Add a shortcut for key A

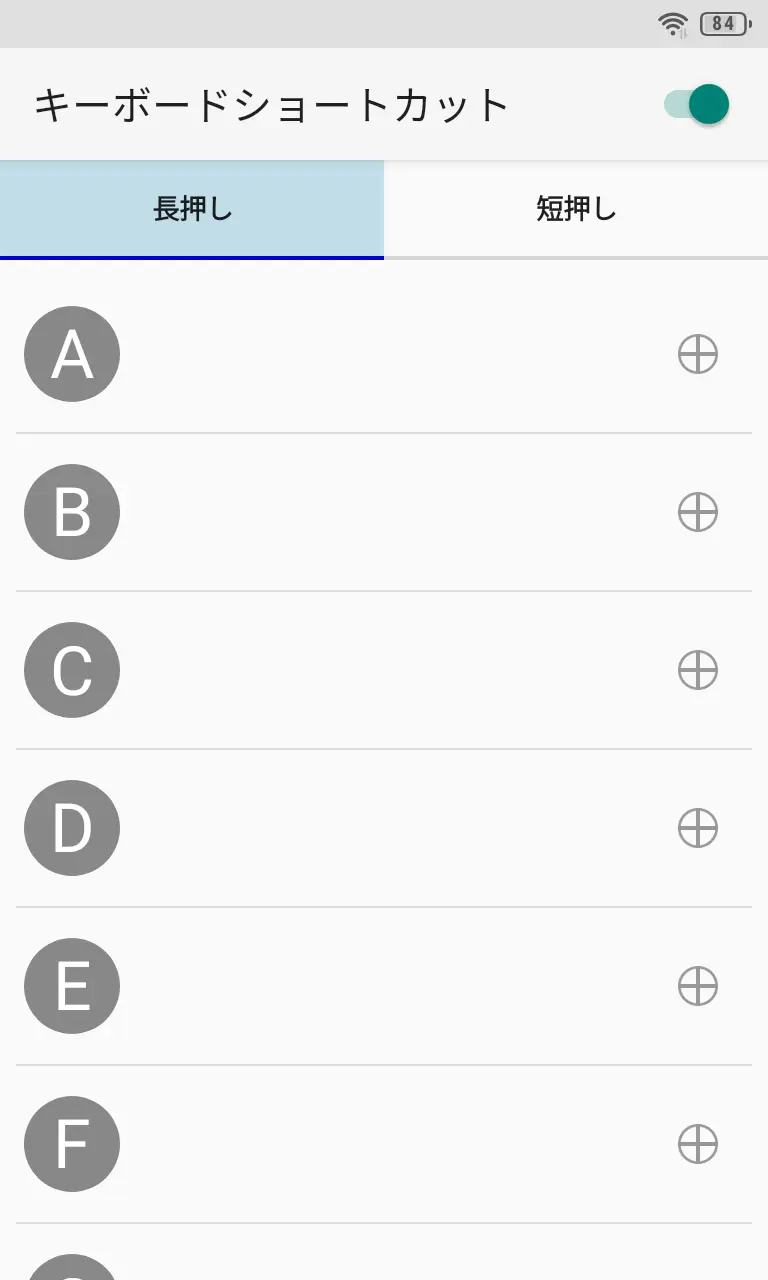(x=698, y=354)
